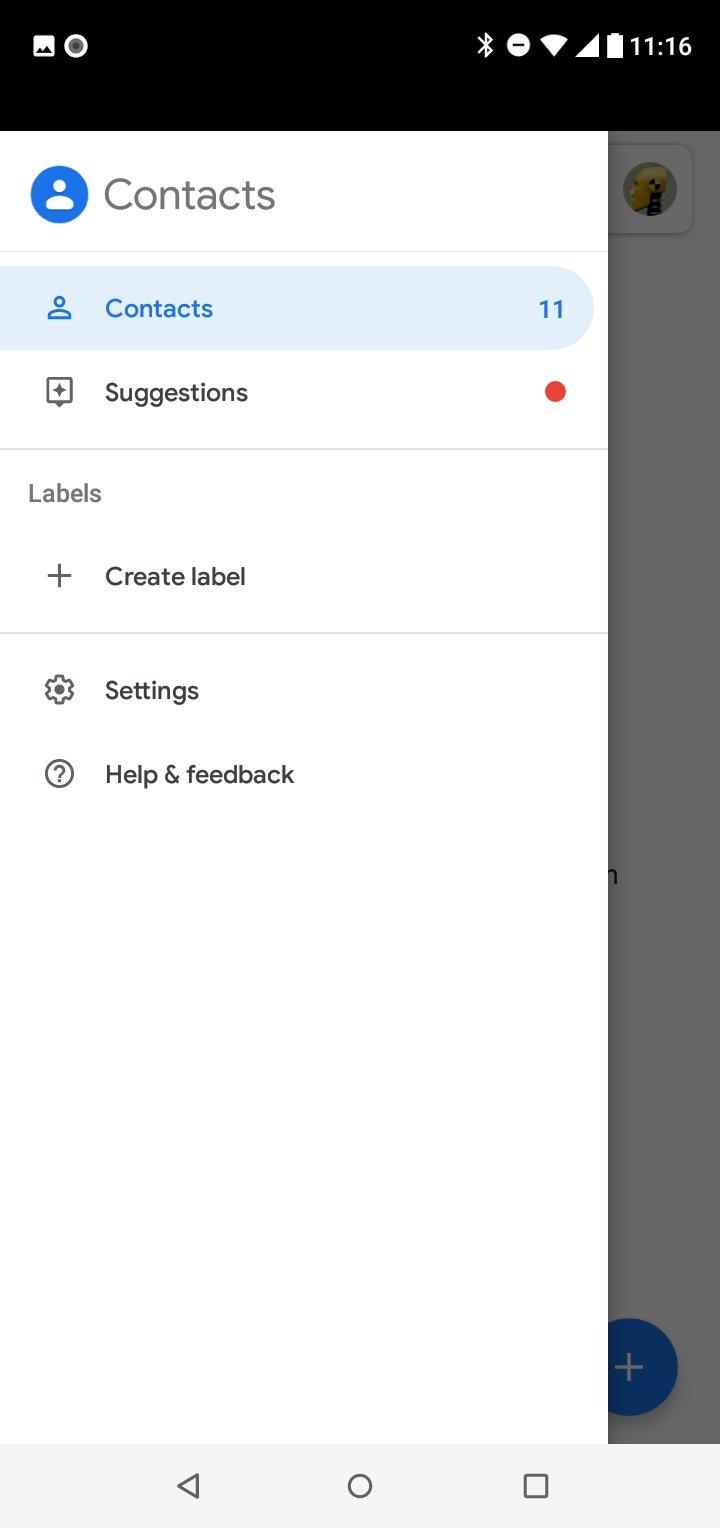
Task: Tap the account profile picture
Action: click(x=650, y=189)
